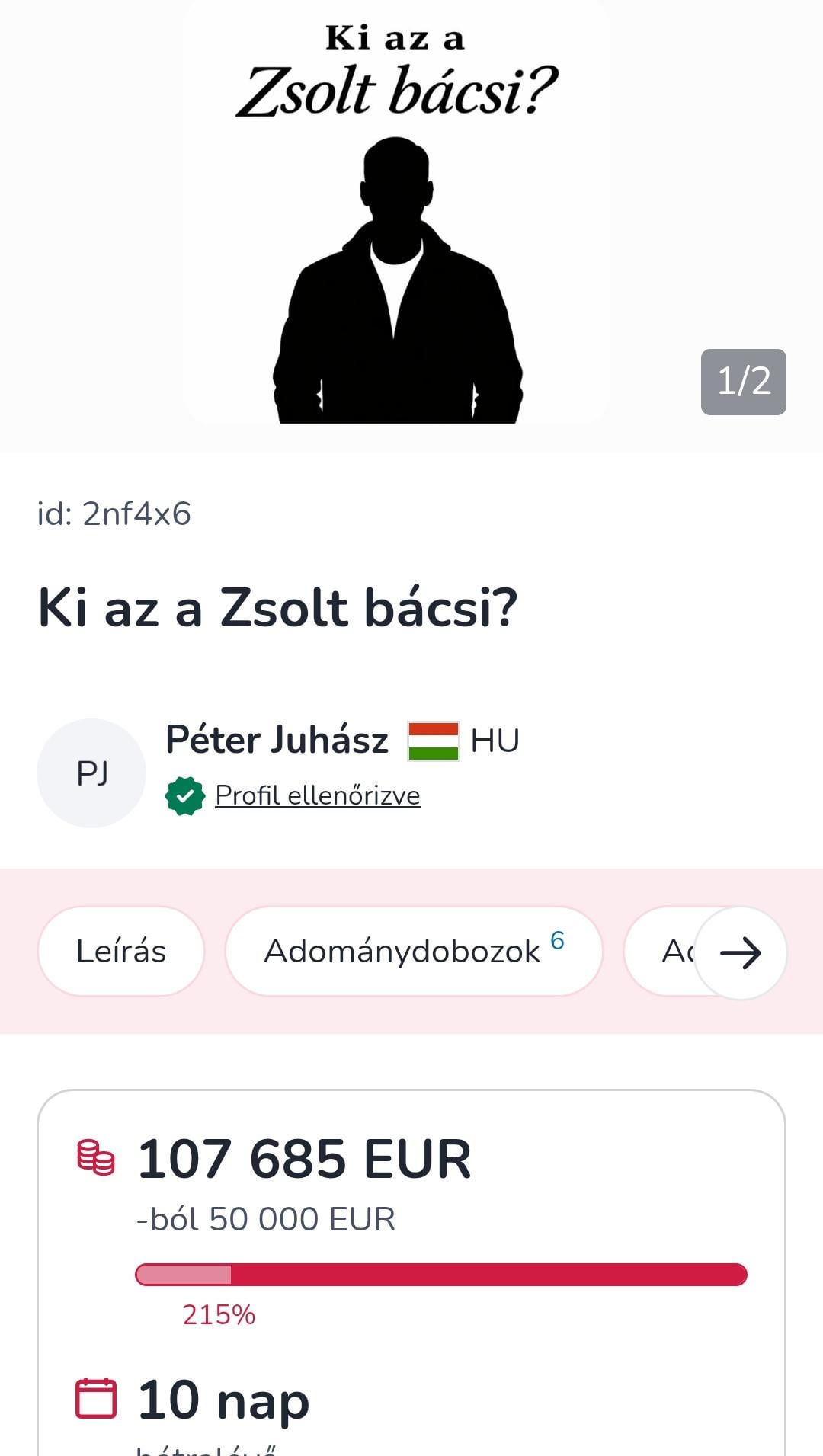The height and width of the screenshot is (1456, 823).
Task: Tap the right arrow to show more tabs
Action: click(x=740, y=952)
